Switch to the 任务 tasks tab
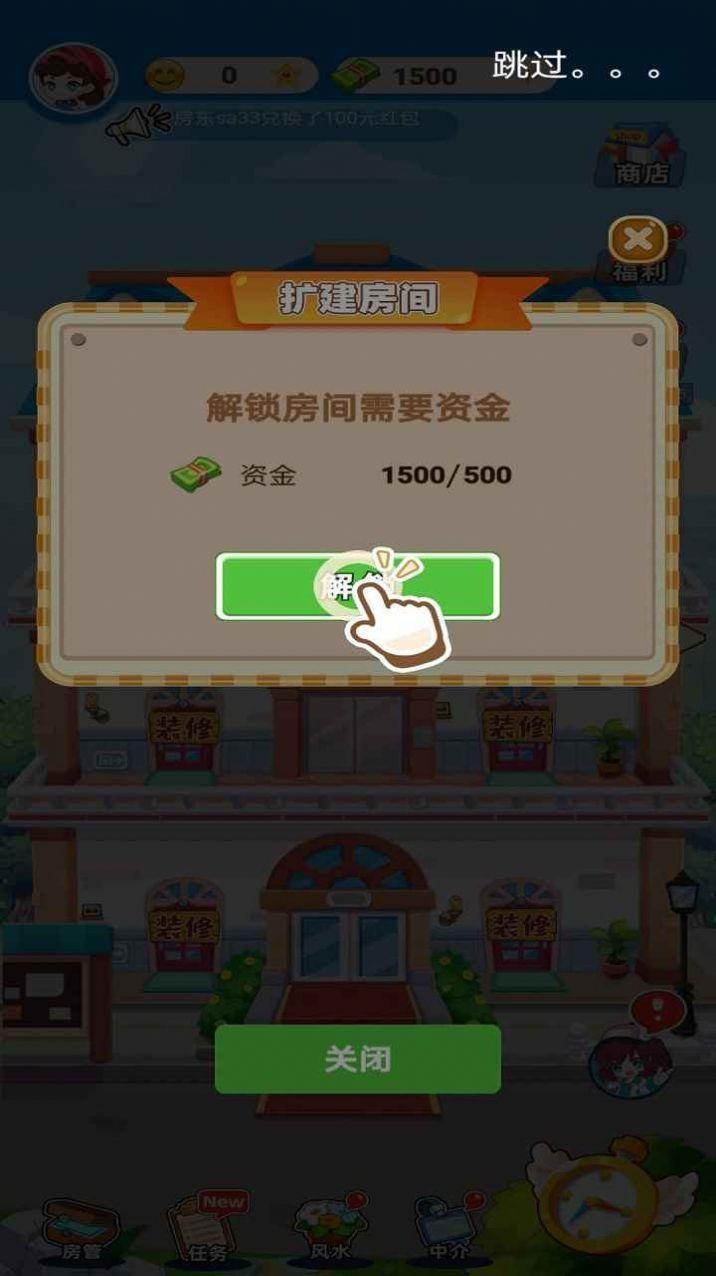 (x=207, y=1228)
